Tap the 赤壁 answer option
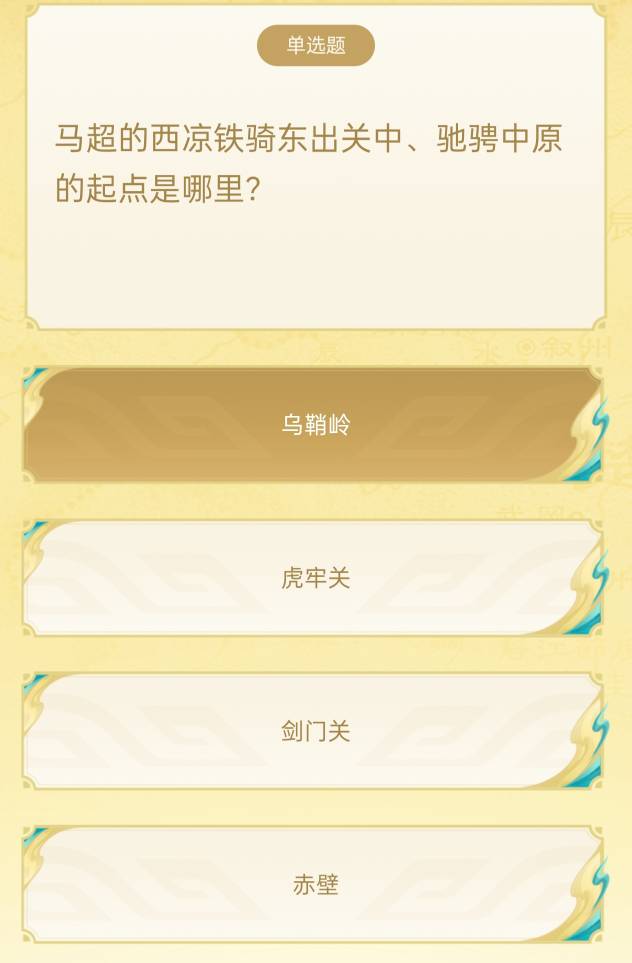Viewport: 632px width, 963px height. click(x=315, y=884)
